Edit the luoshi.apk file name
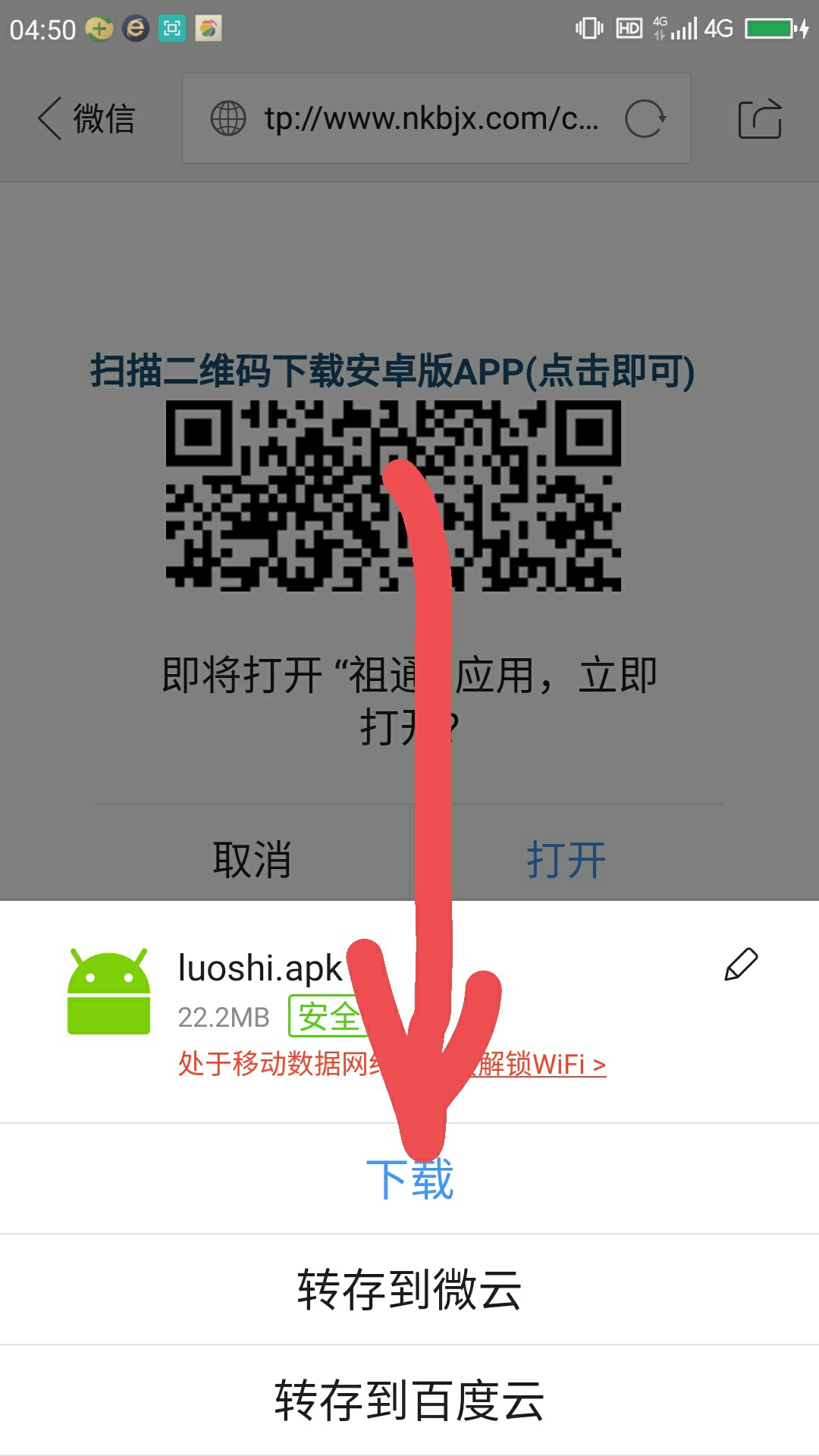Screen dimensions: 819x1456 point(741,965)
